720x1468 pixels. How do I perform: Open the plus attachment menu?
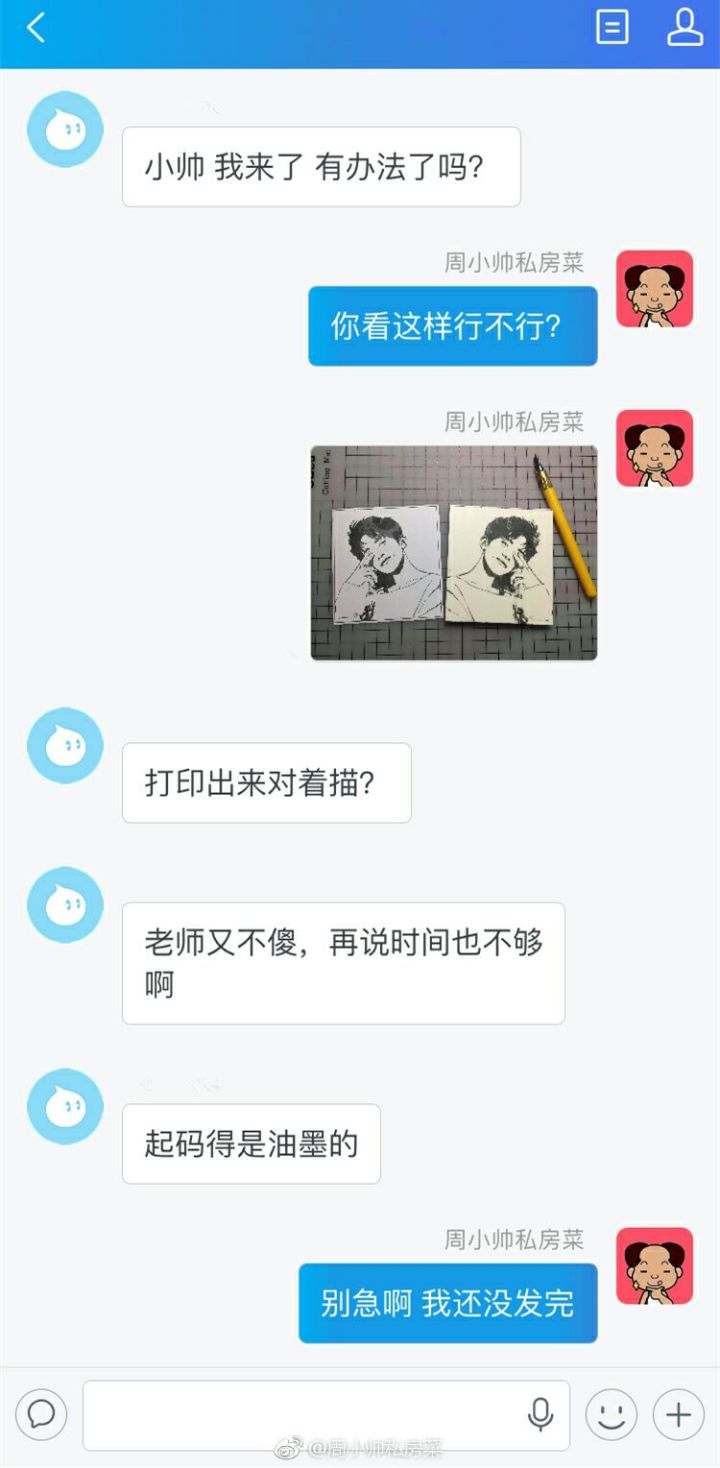679,1415
